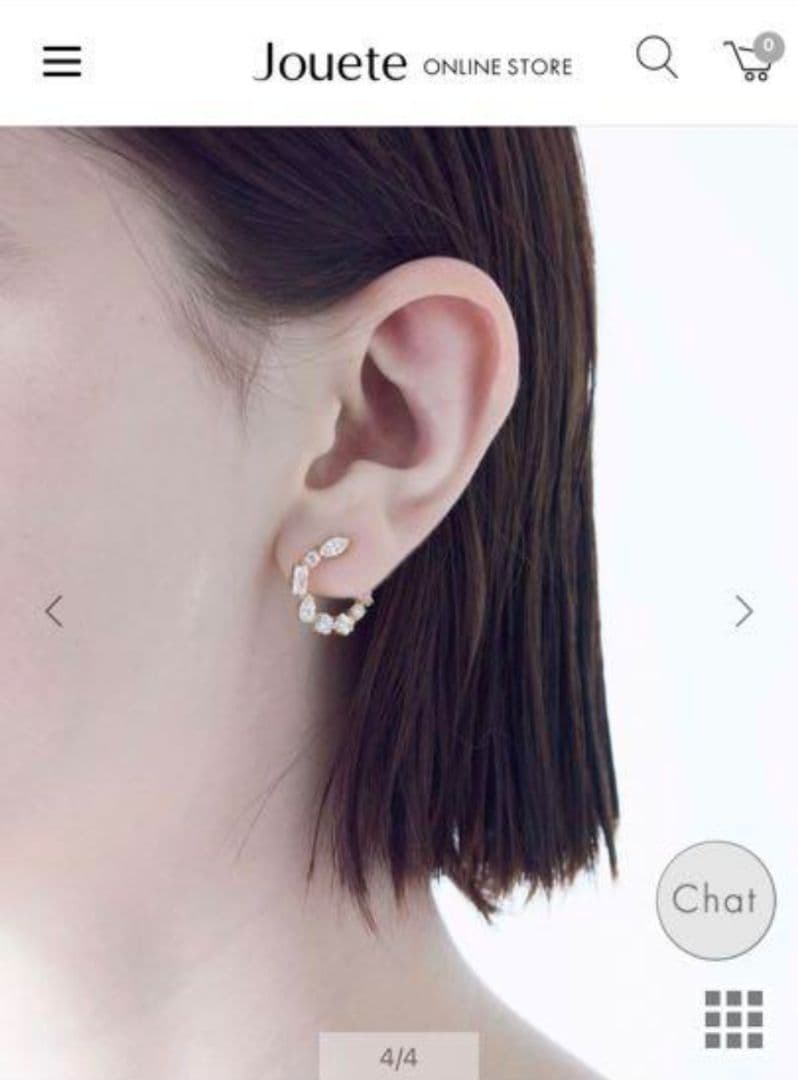Return home via the Jouete wordmark
Image resolution: width=798 pixels, height=1080 pixels.
pos(330,60)
